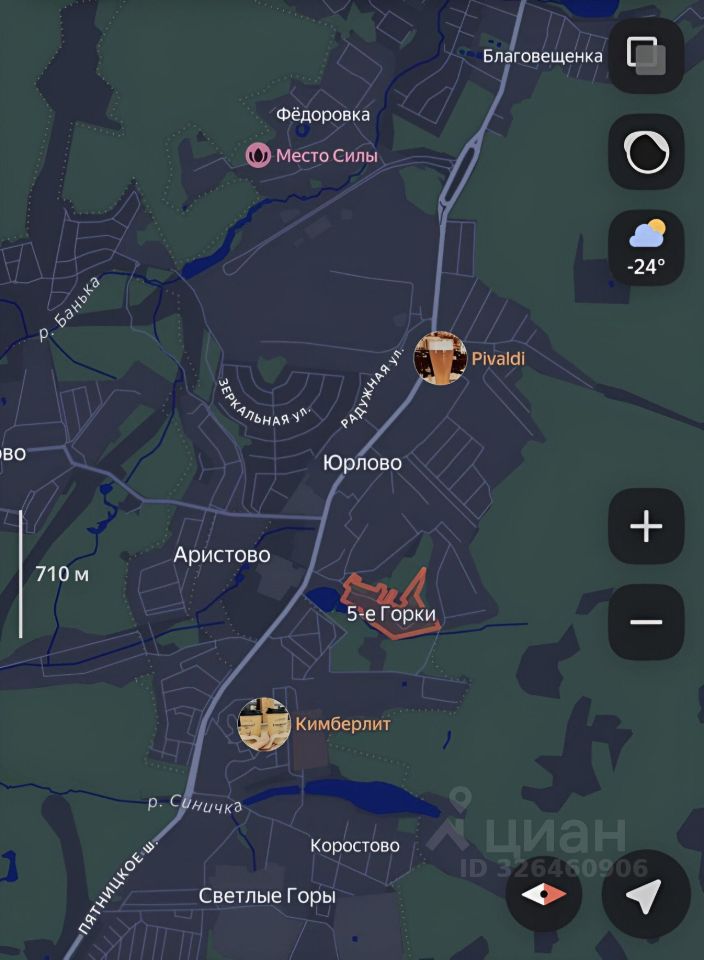Image resolution: width=704 pixels, height=960 pixels.
Task: Open the Alice voice assistant button
Action: [646, 152]
